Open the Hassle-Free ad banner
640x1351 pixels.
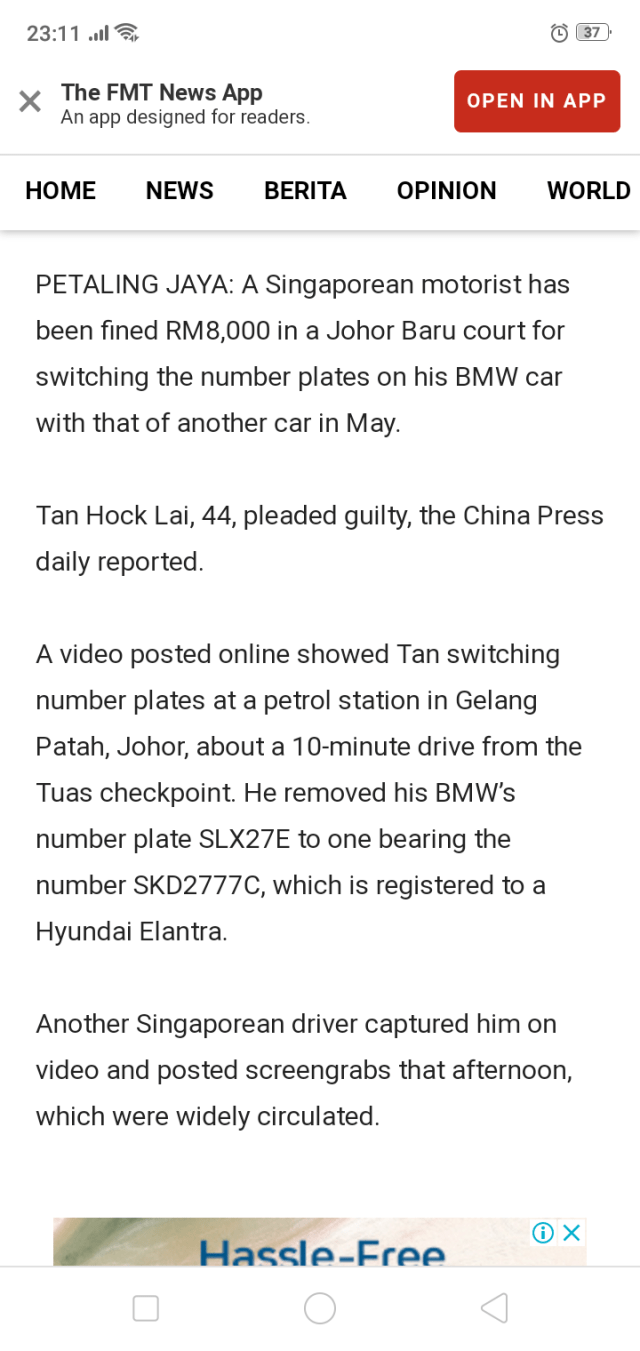pos(320,1250)
